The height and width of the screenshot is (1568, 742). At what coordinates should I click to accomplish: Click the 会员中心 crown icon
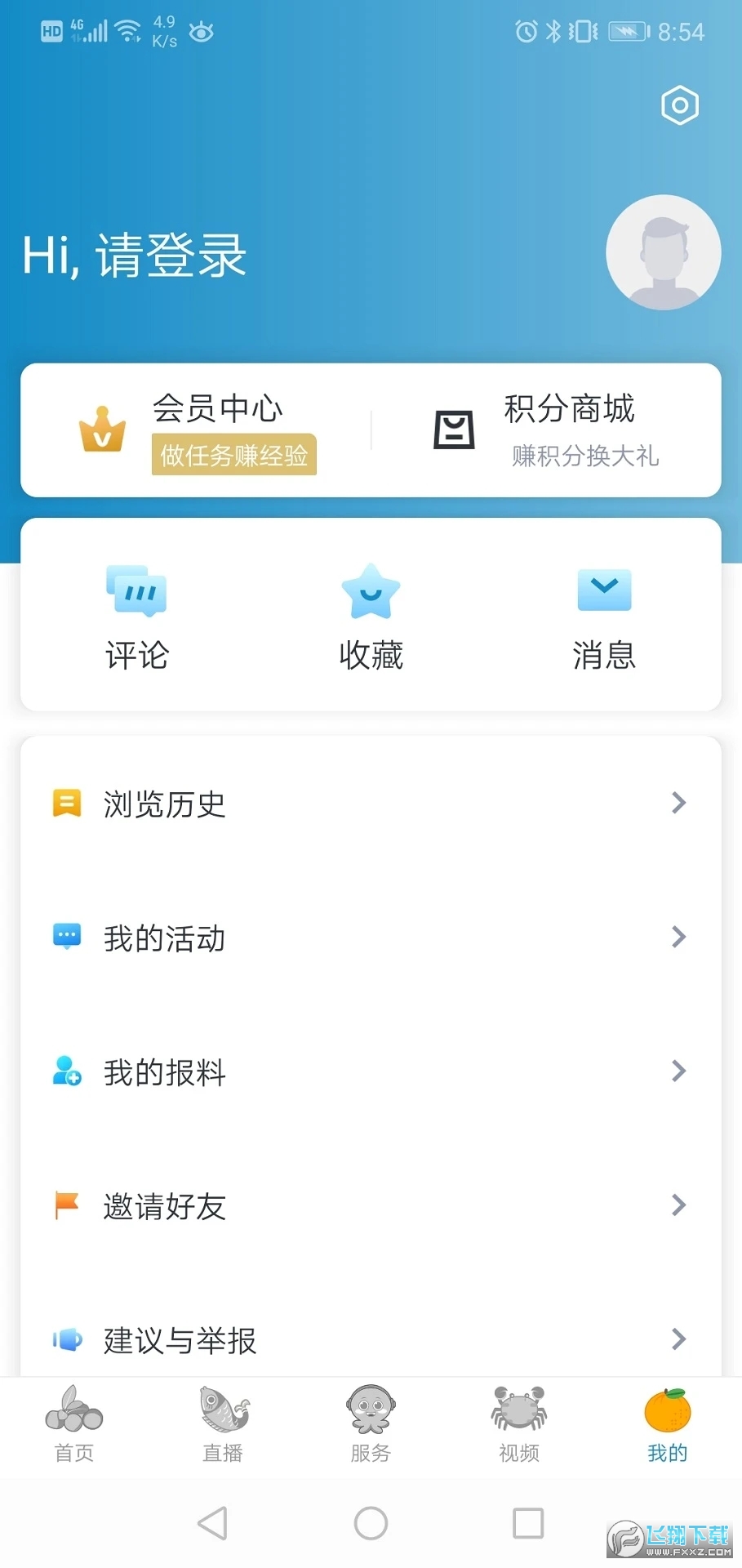pos(103,426)
